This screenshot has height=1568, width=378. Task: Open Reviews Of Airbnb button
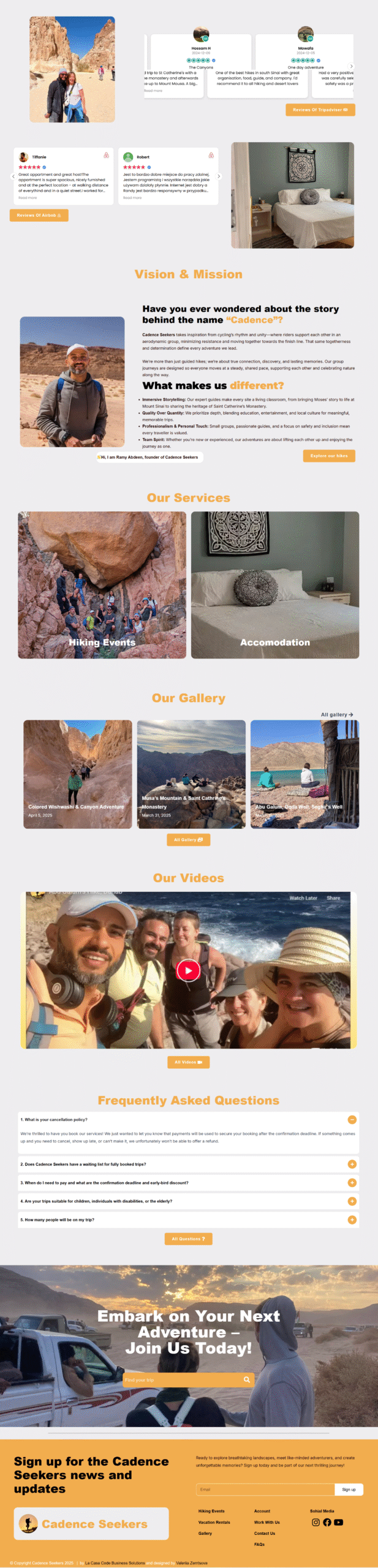click(x=39, y=215)
